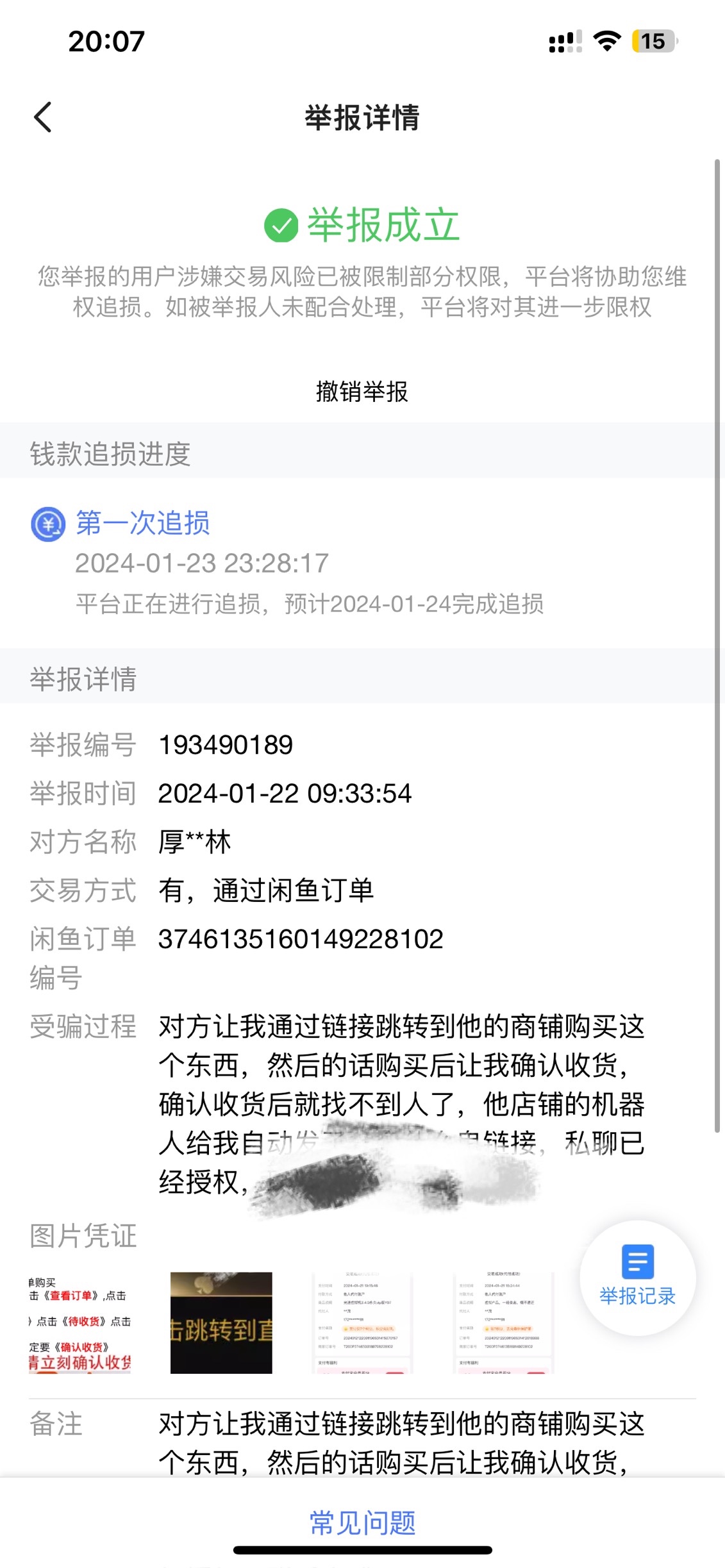Go back from the 举报详情 page
The image size is (725, 1568).
(43, 117)
